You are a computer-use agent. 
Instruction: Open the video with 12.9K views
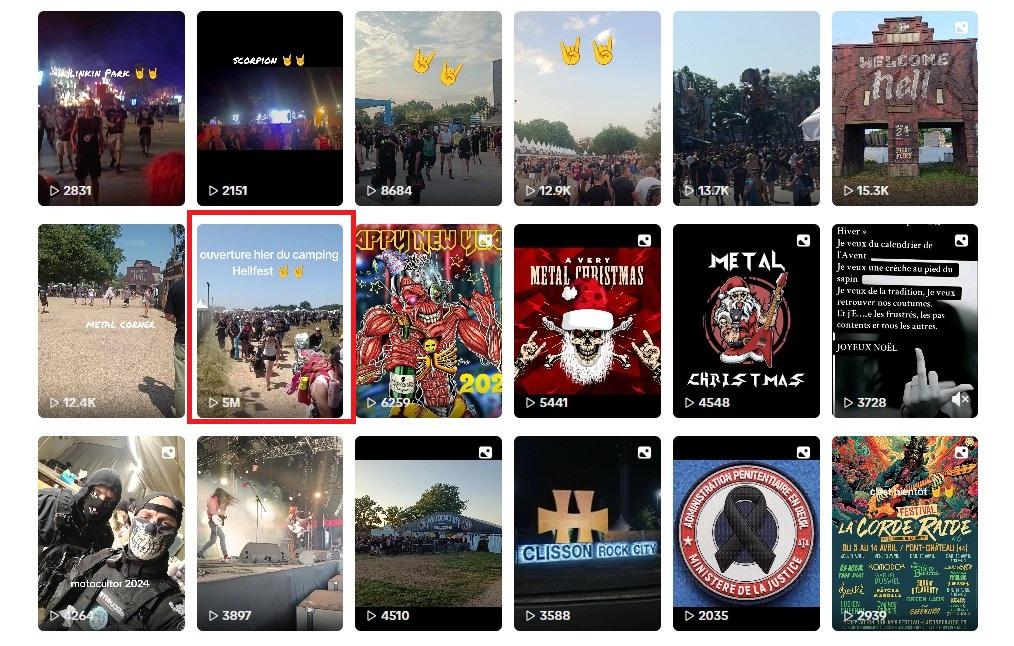(x=587, y=108)
